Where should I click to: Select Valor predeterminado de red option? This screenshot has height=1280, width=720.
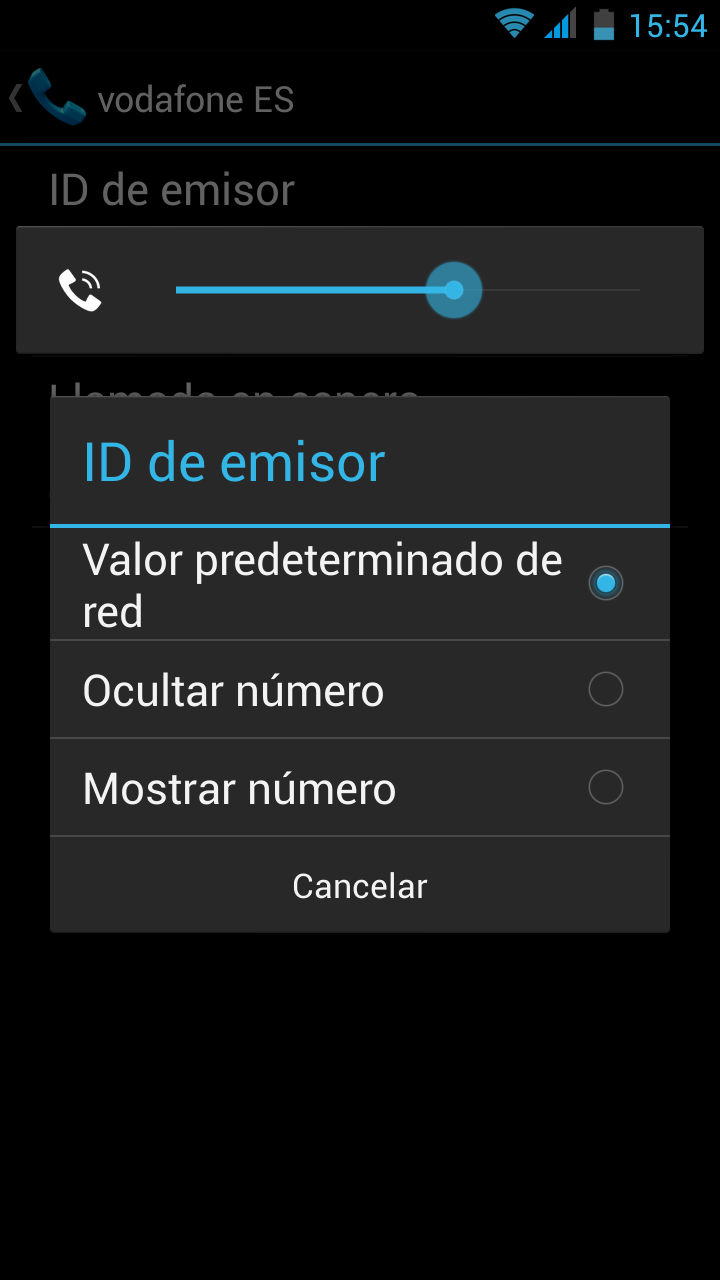pyautogui.click(x=359, y=585)
